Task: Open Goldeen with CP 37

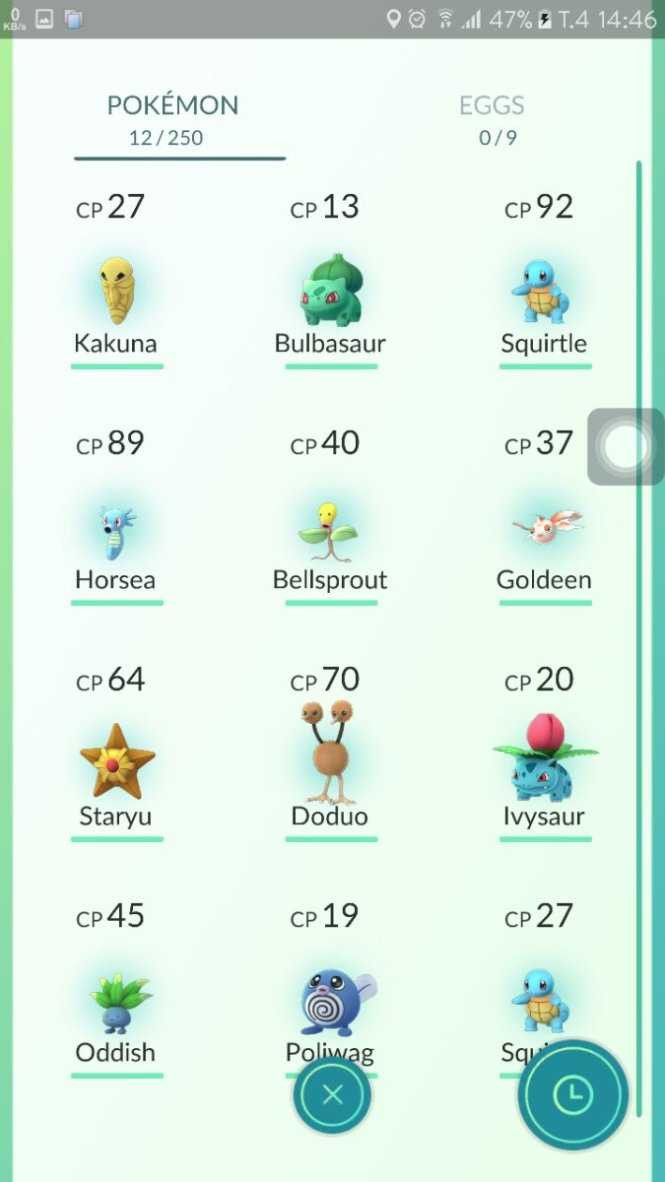Action: (x=544, y=532)
